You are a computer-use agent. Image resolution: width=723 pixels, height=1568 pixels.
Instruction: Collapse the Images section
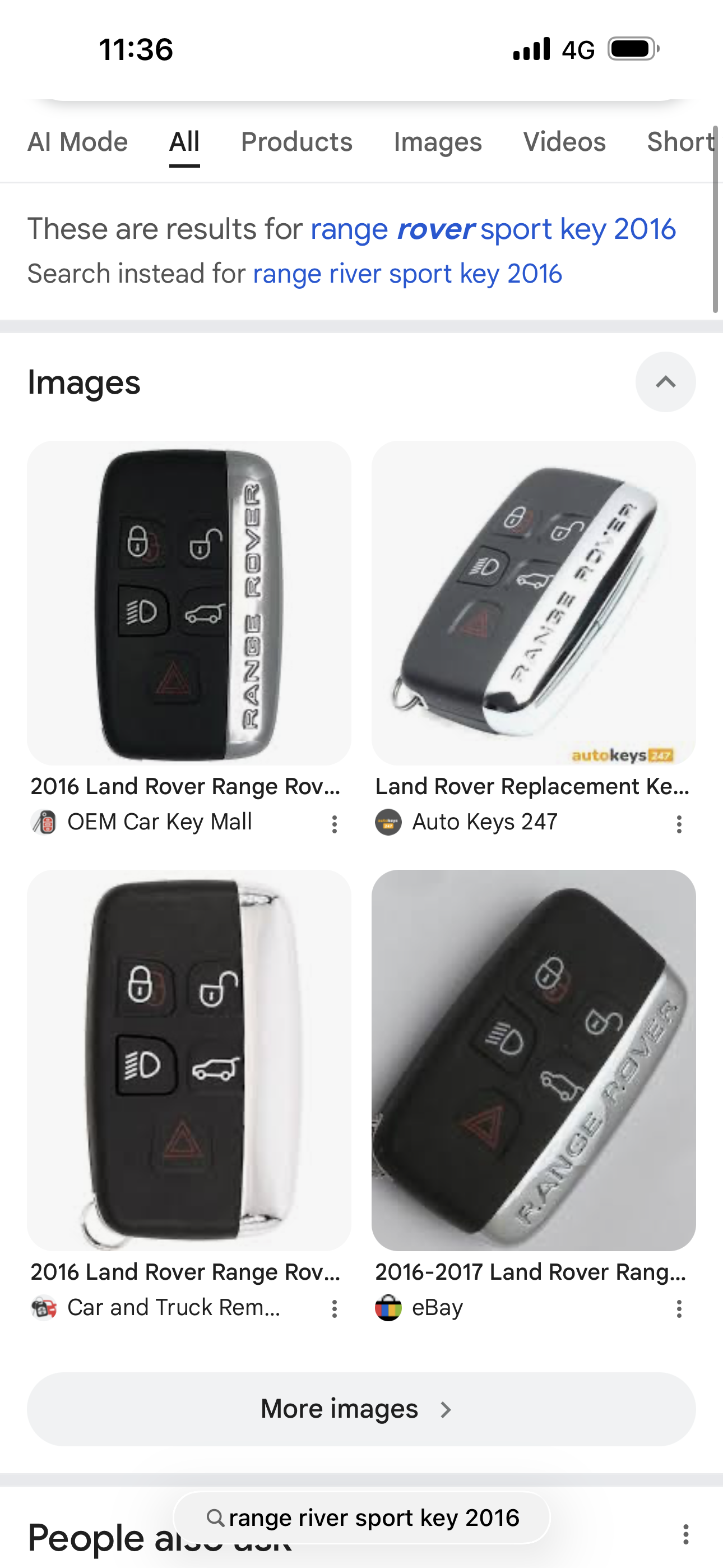[665, 382]
